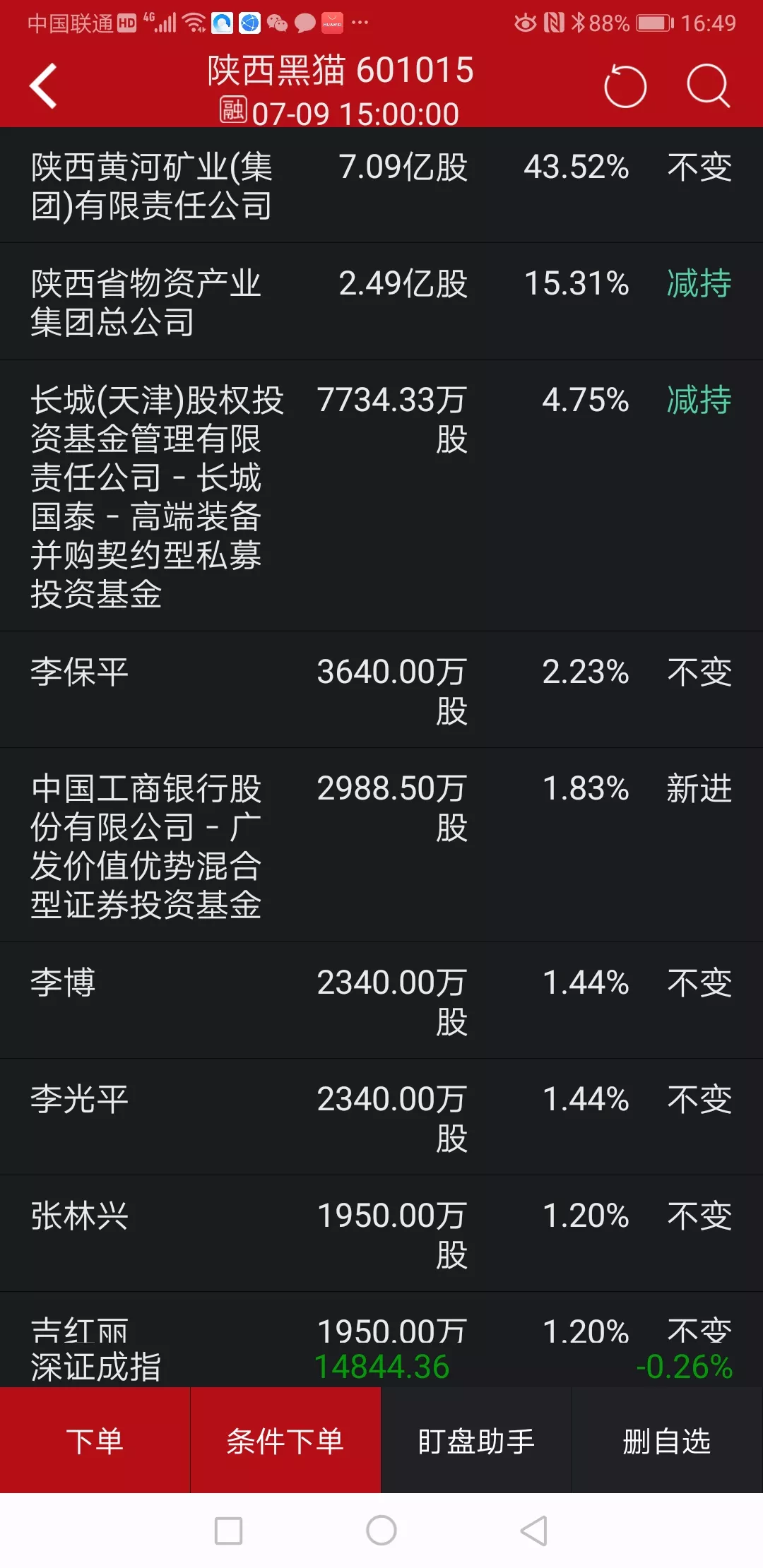Screen dimensions: 763x1568
Task: Tap the system home button
Action: coord(381,1531)
